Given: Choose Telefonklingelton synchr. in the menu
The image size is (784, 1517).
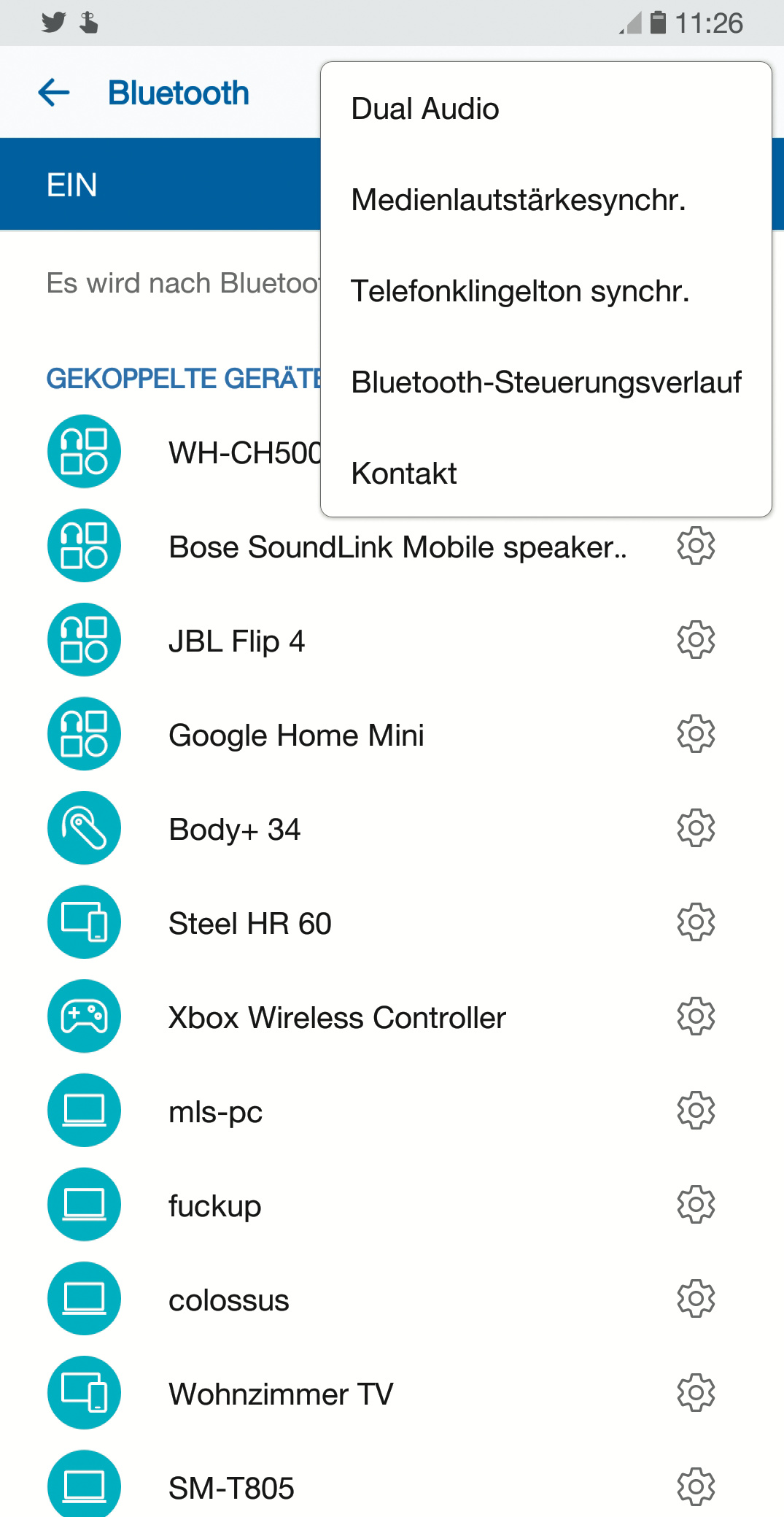Looking at the screenshot, I should click(x=519, y=291).
